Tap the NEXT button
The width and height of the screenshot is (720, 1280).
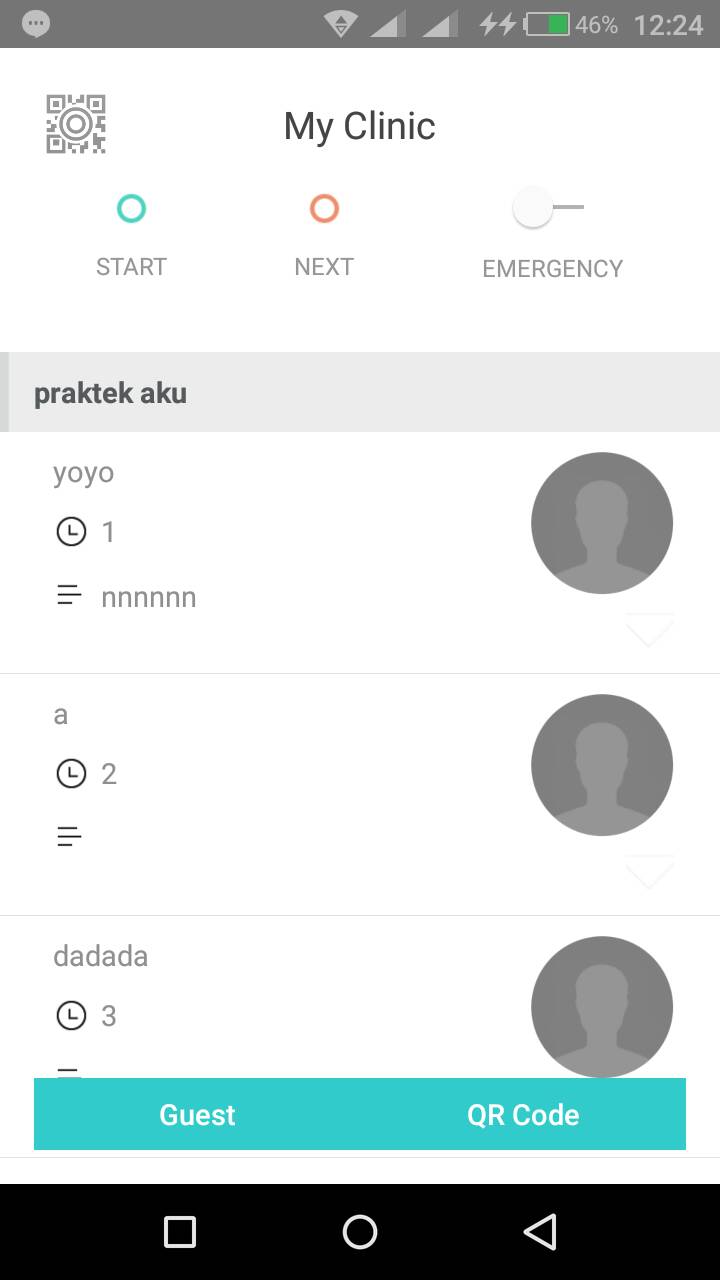[324, 209]
